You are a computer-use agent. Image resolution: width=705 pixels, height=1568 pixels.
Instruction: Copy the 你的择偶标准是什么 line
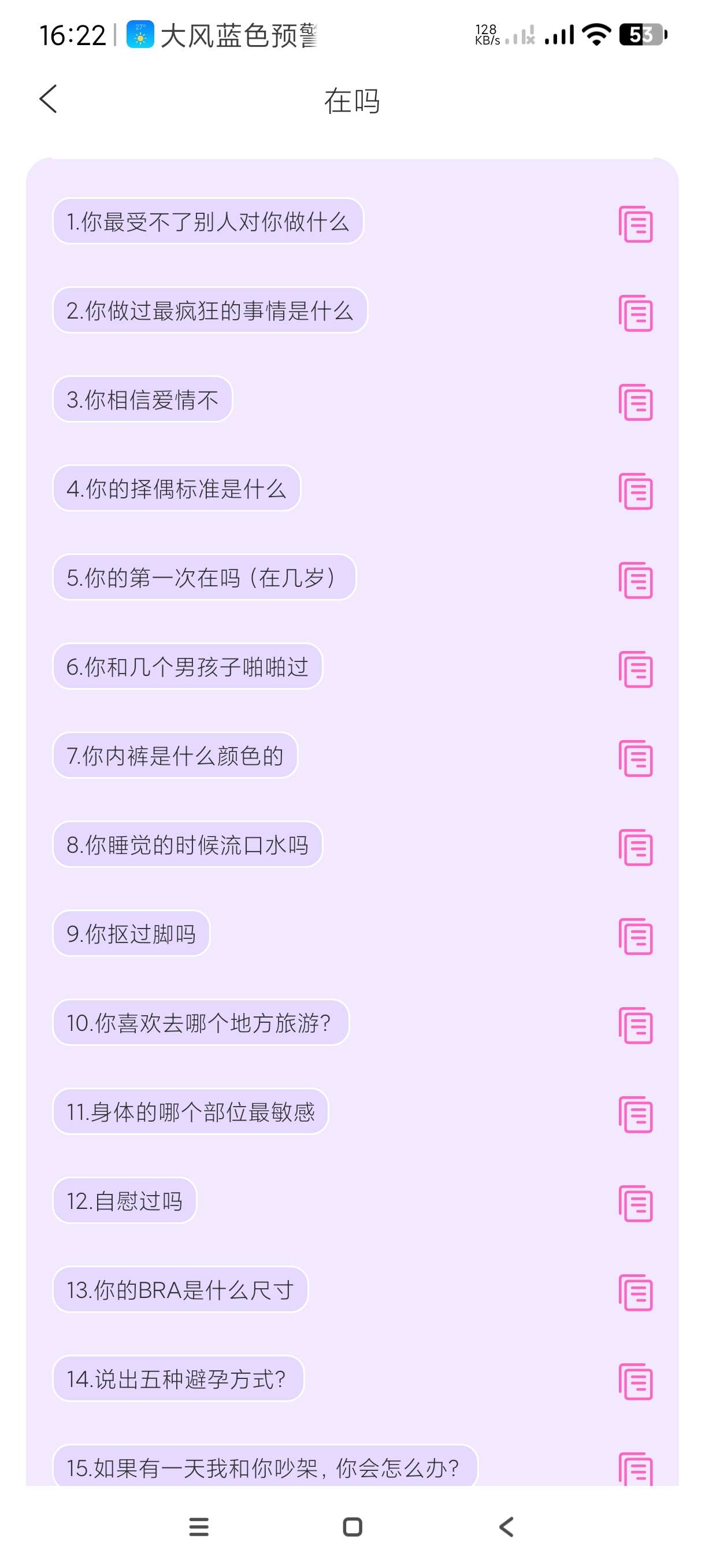(x=635, y=491)
